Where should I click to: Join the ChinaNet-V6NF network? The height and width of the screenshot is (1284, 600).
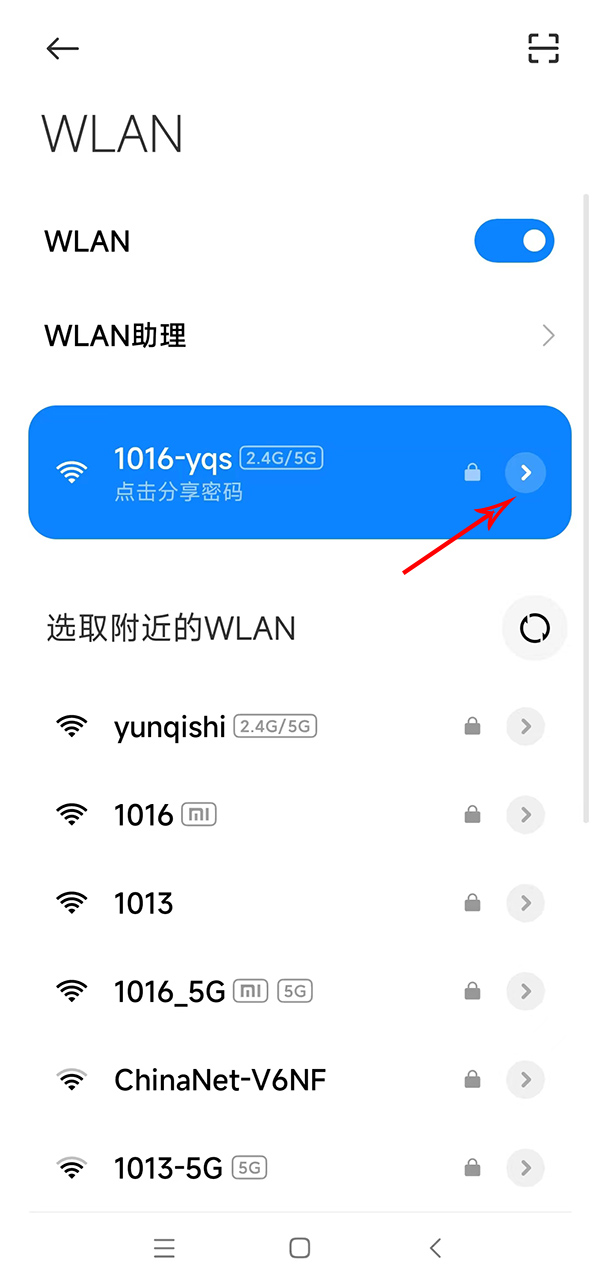(220, 1080)
